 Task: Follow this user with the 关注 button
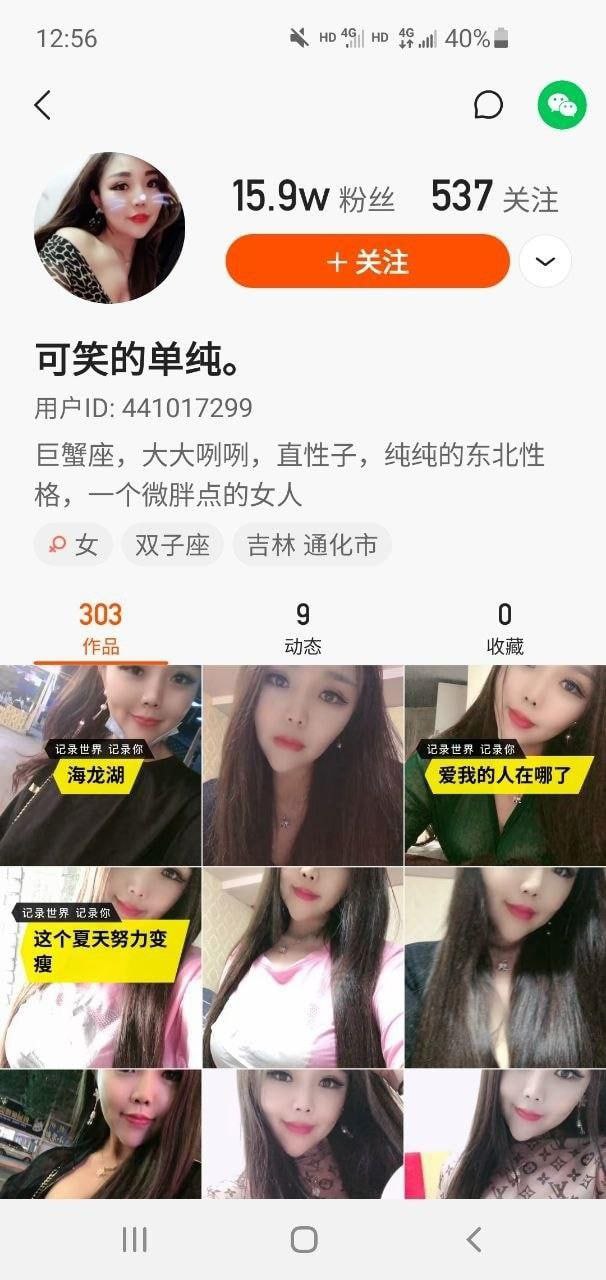click(368, 261)
